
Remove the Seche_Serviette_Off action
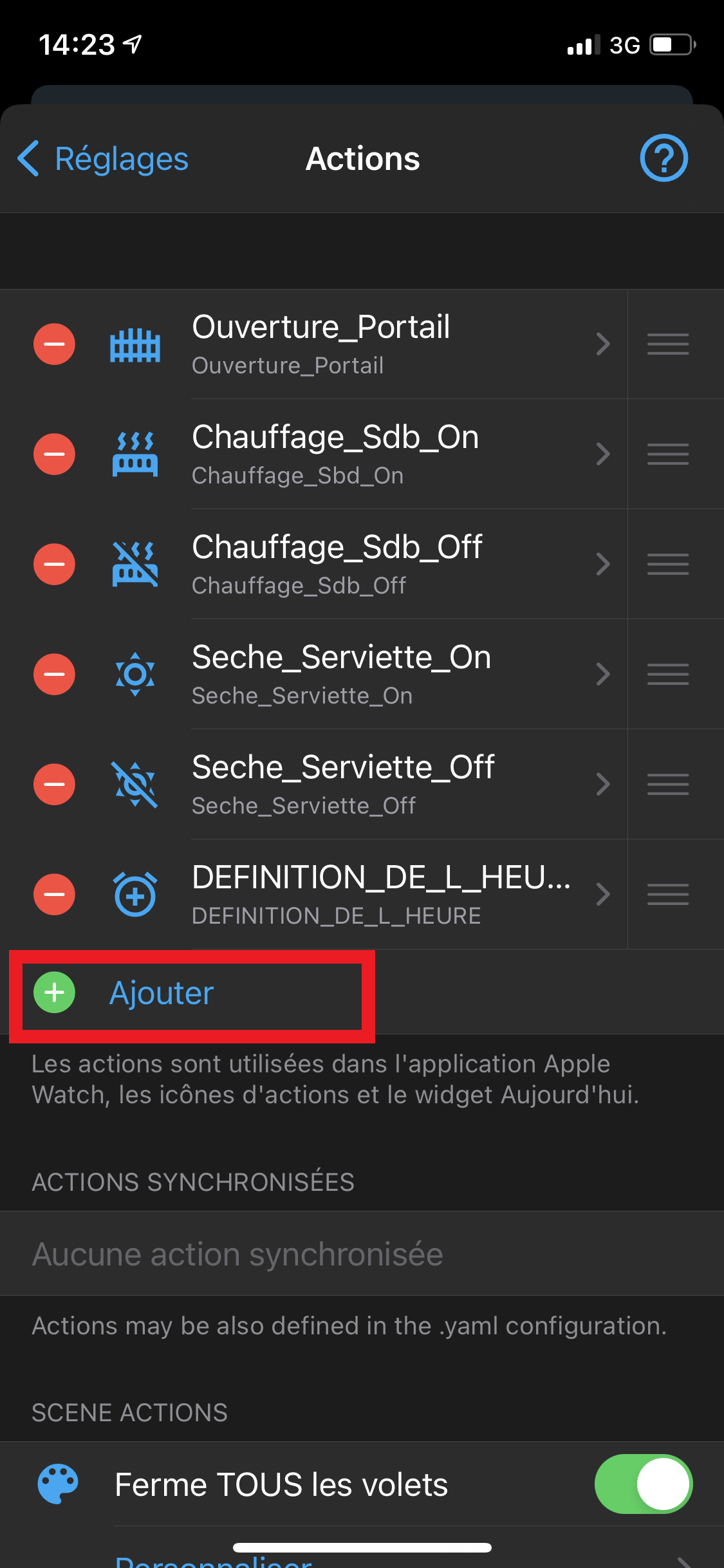pos(54,785)
